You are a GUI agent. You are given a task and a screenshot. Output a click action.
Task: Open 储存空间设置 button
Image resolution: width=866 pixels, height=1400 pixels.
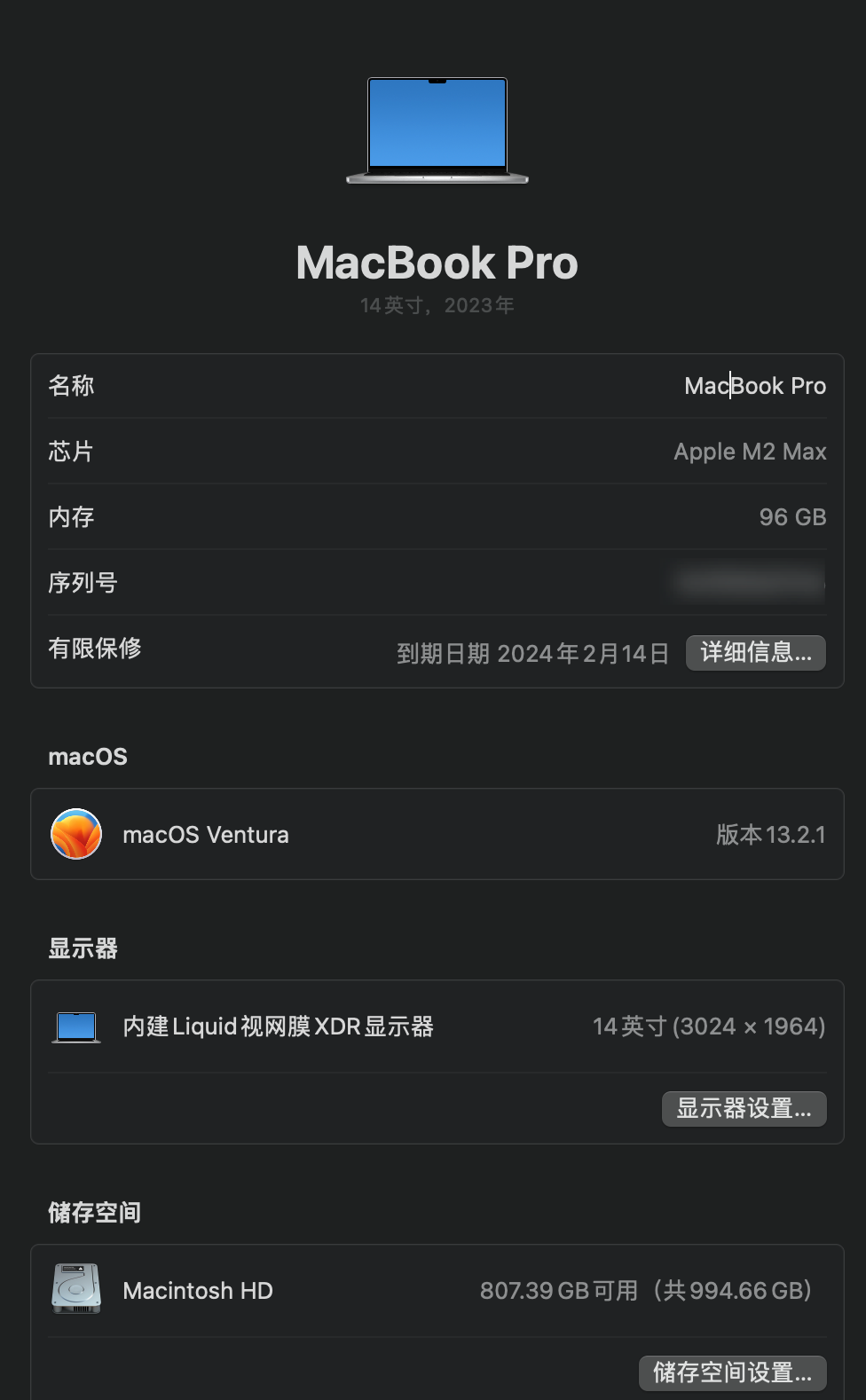(732, 1372)
